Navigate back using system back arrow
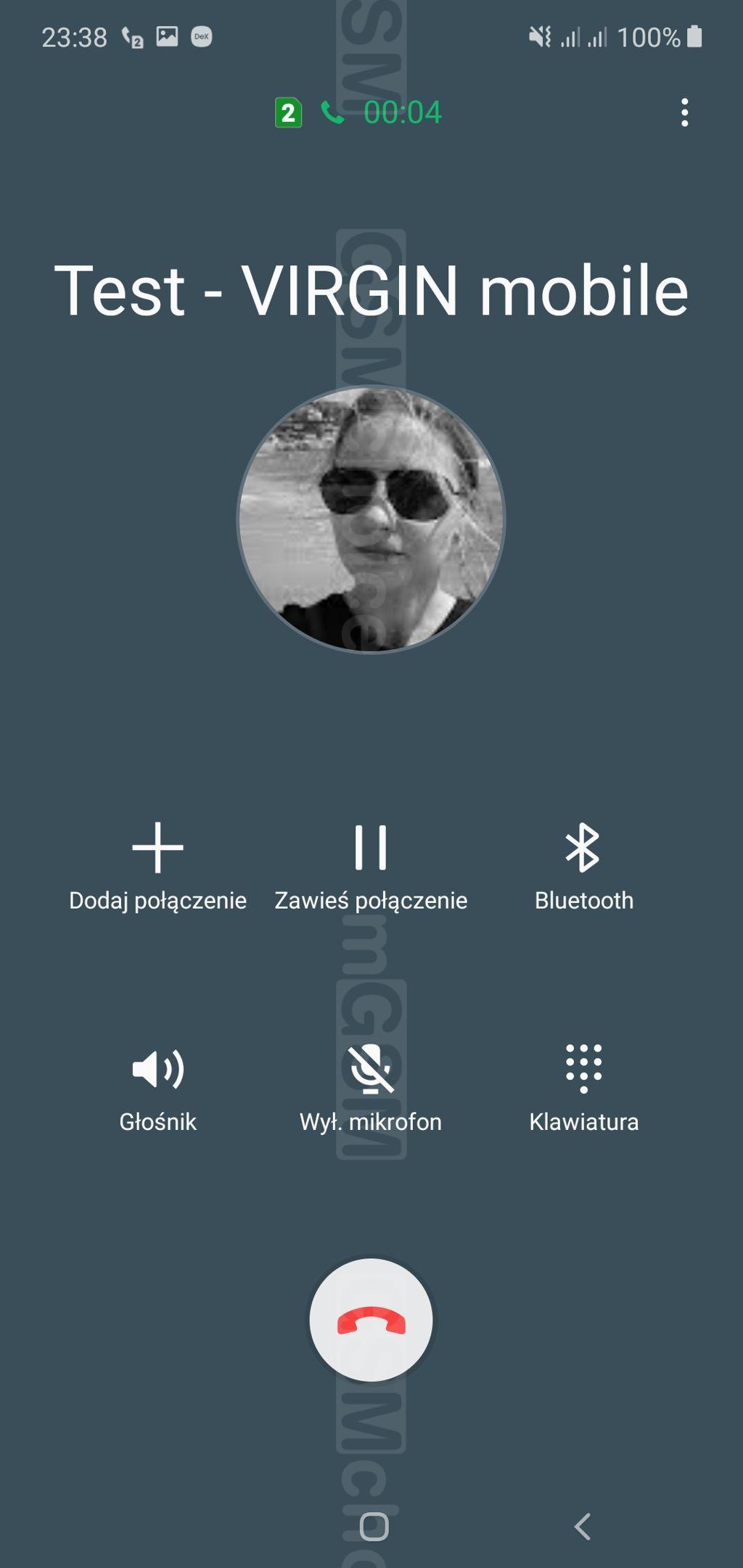The height and width of the screenshot is (1568, 743). coord(582,1527)
